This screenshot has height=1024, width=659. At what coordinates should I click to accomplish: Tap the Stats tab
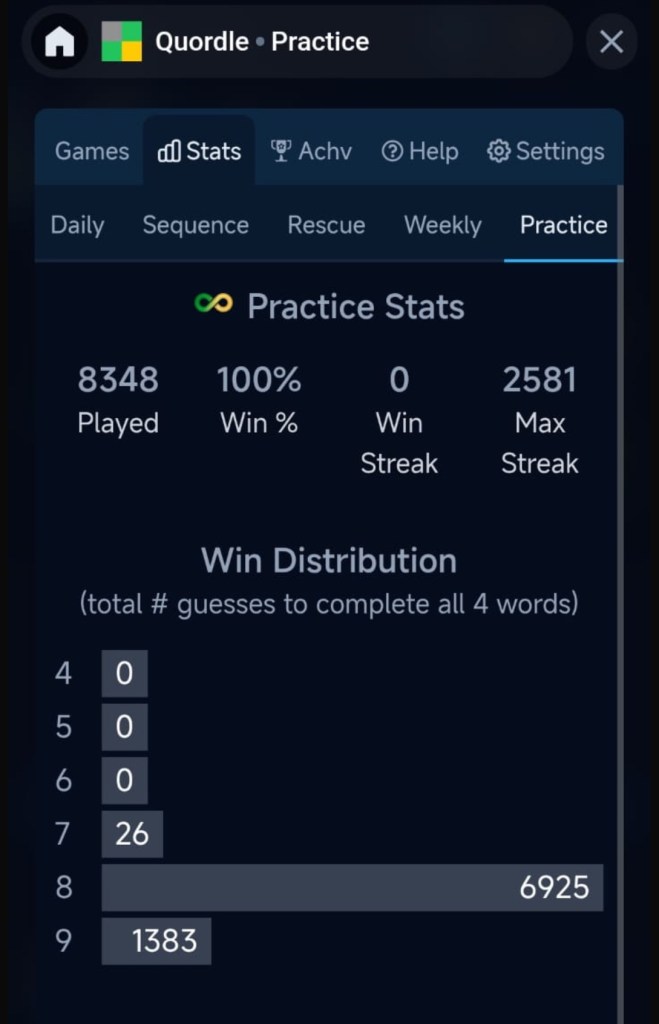point(199,151)
